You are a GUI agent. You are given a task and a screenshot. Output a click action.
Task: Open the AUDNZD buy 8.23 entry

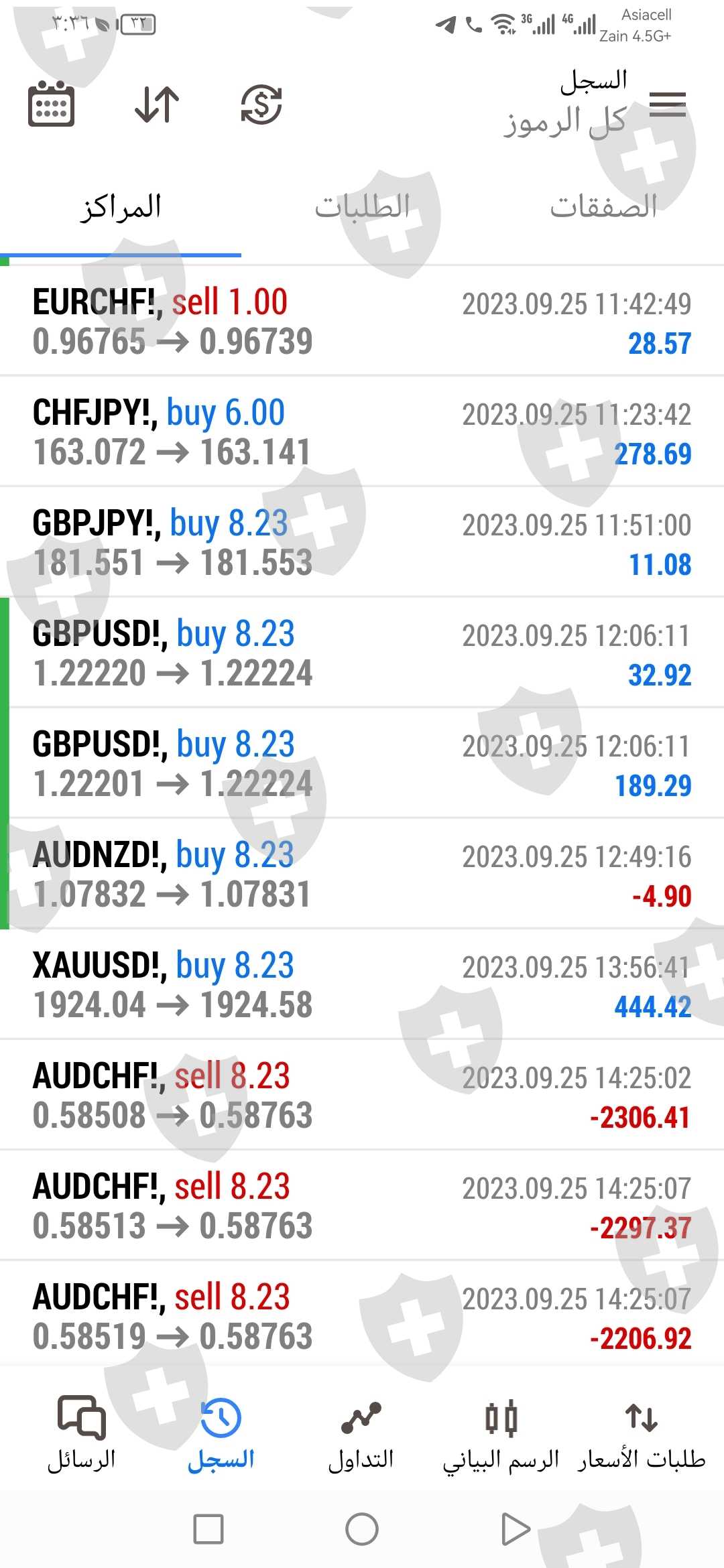[x=362, y=874]
